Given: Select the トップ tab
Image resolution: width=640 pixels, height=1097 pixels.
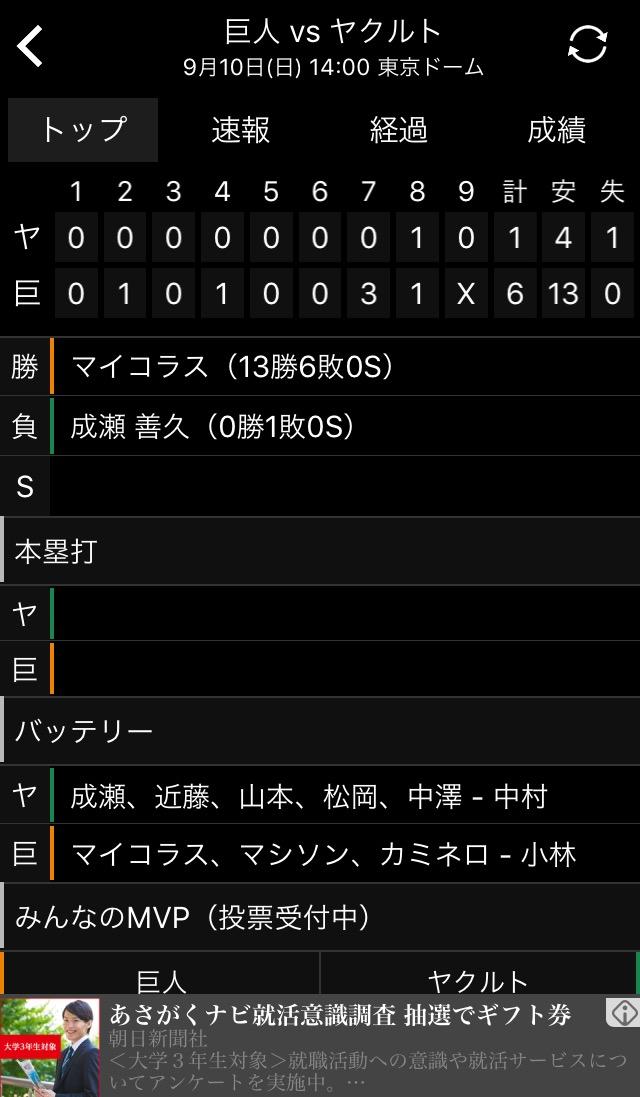Looking at the screenshot, I should pyautogui.click(x=83, y=130).
